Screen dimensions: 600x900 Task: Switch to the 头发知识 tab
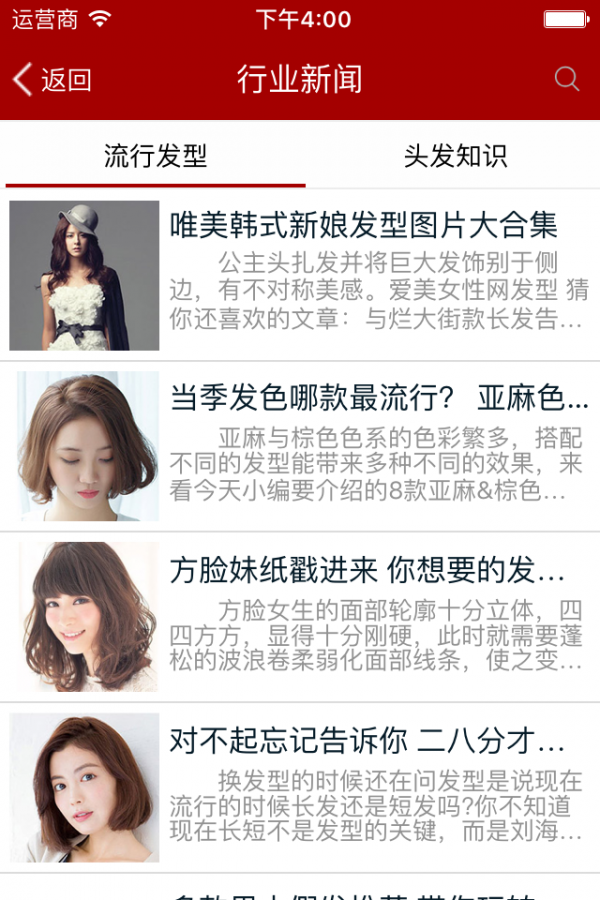[455, 156]
